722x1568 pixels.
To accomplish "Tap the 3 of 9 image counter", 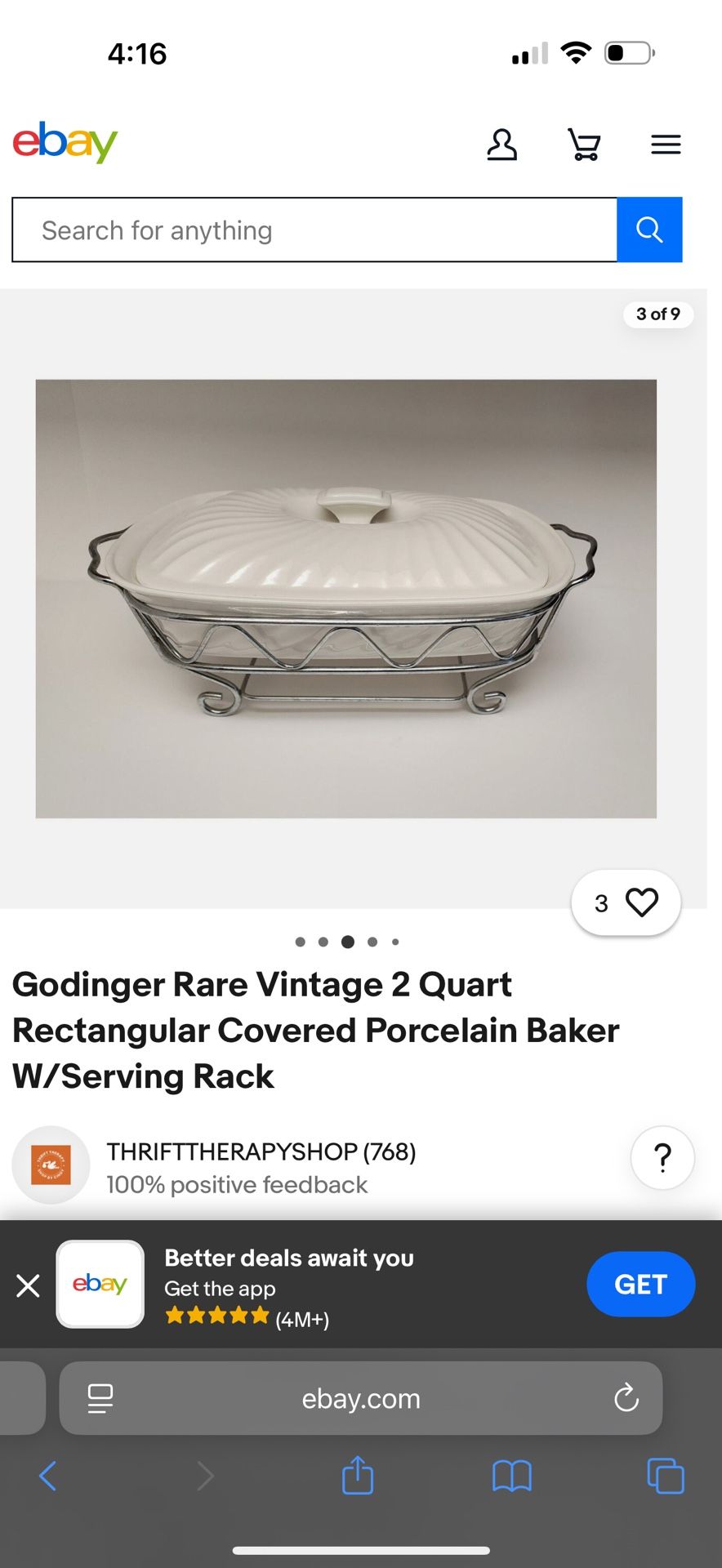I will [658, 314].
